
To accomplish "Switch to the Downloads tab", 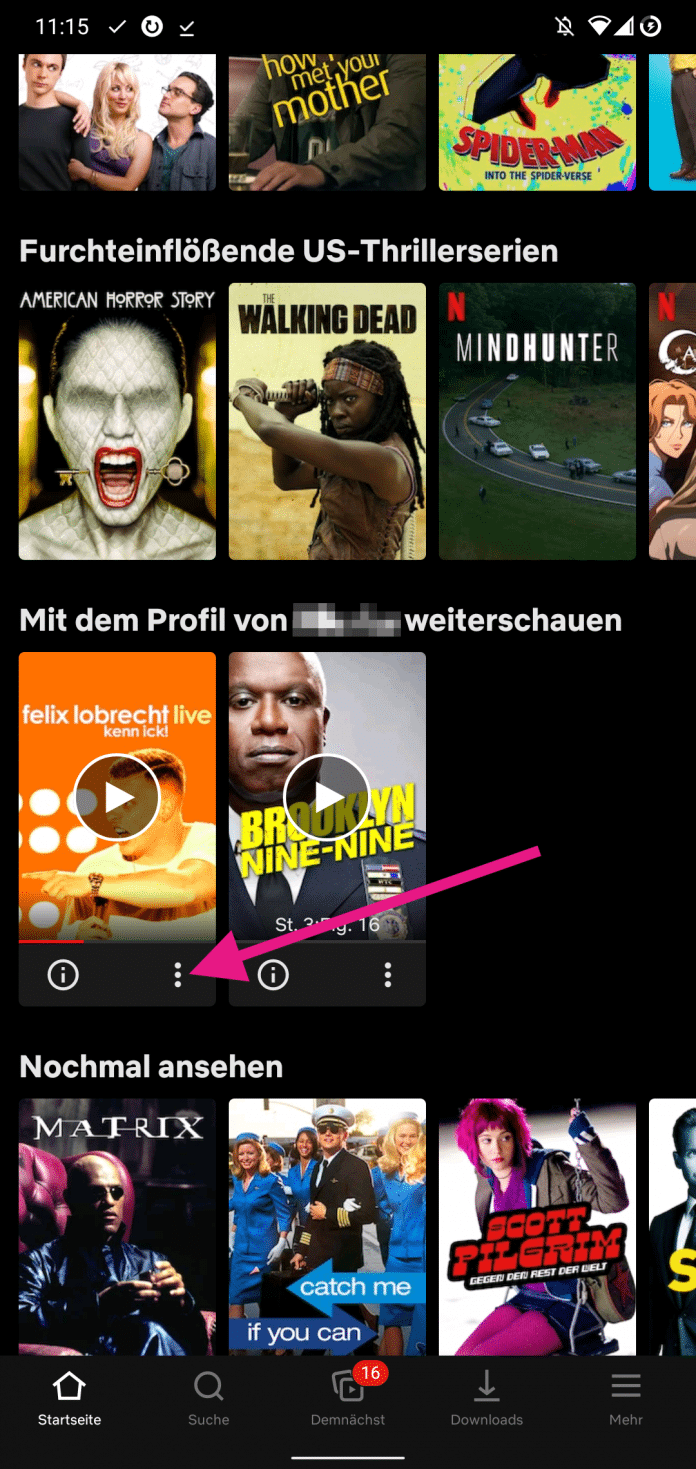I will [x=486, y=1400].
